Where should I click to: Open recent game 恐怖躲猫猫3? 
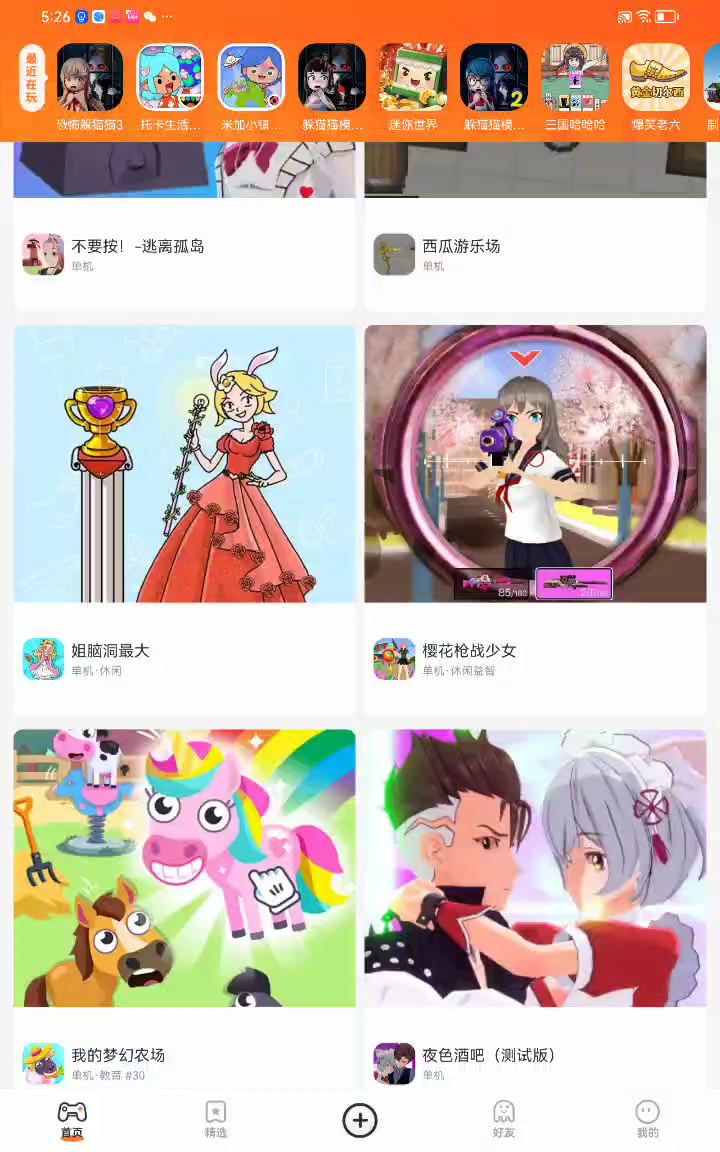(x=90, y=78)
